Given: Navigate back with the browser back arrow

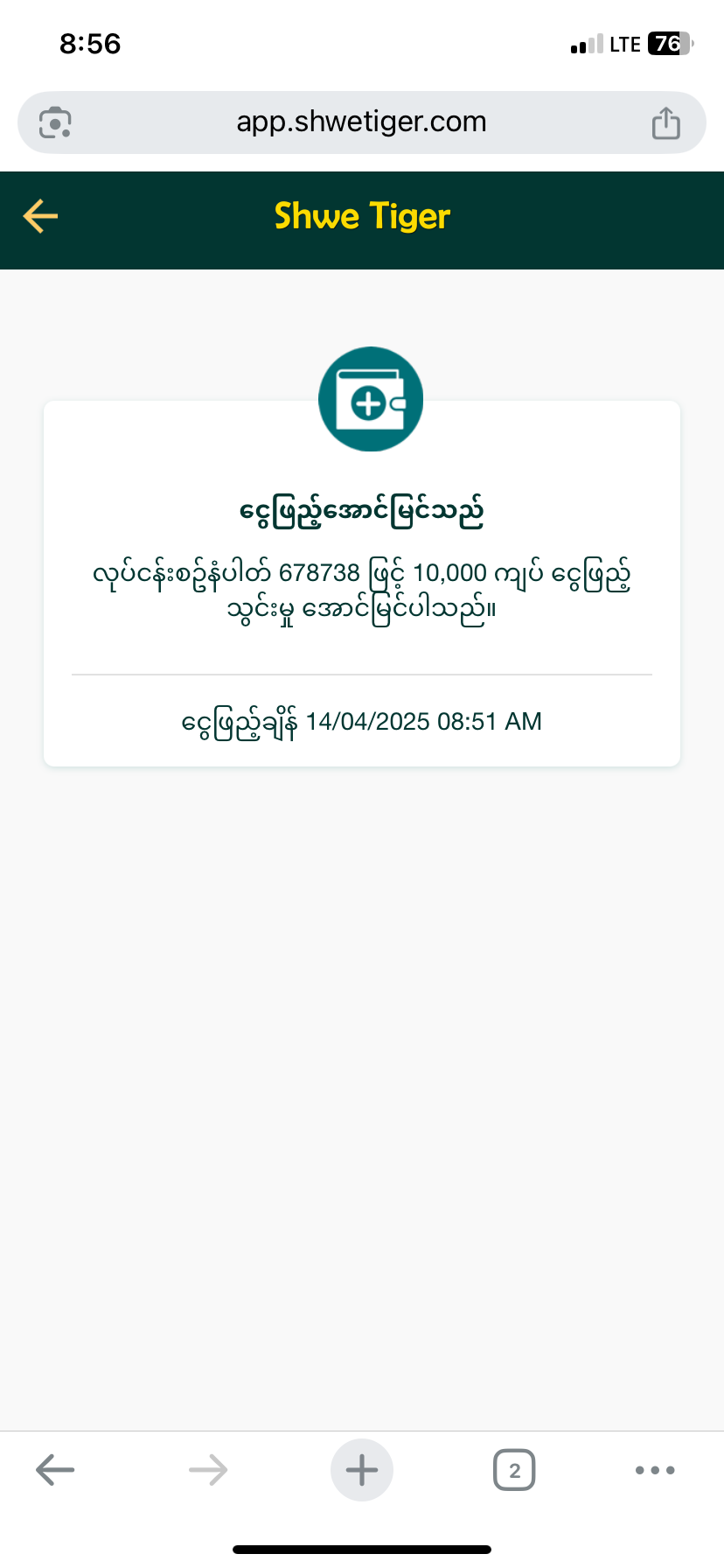Looking at the screenshot, I should point(55,1470).
